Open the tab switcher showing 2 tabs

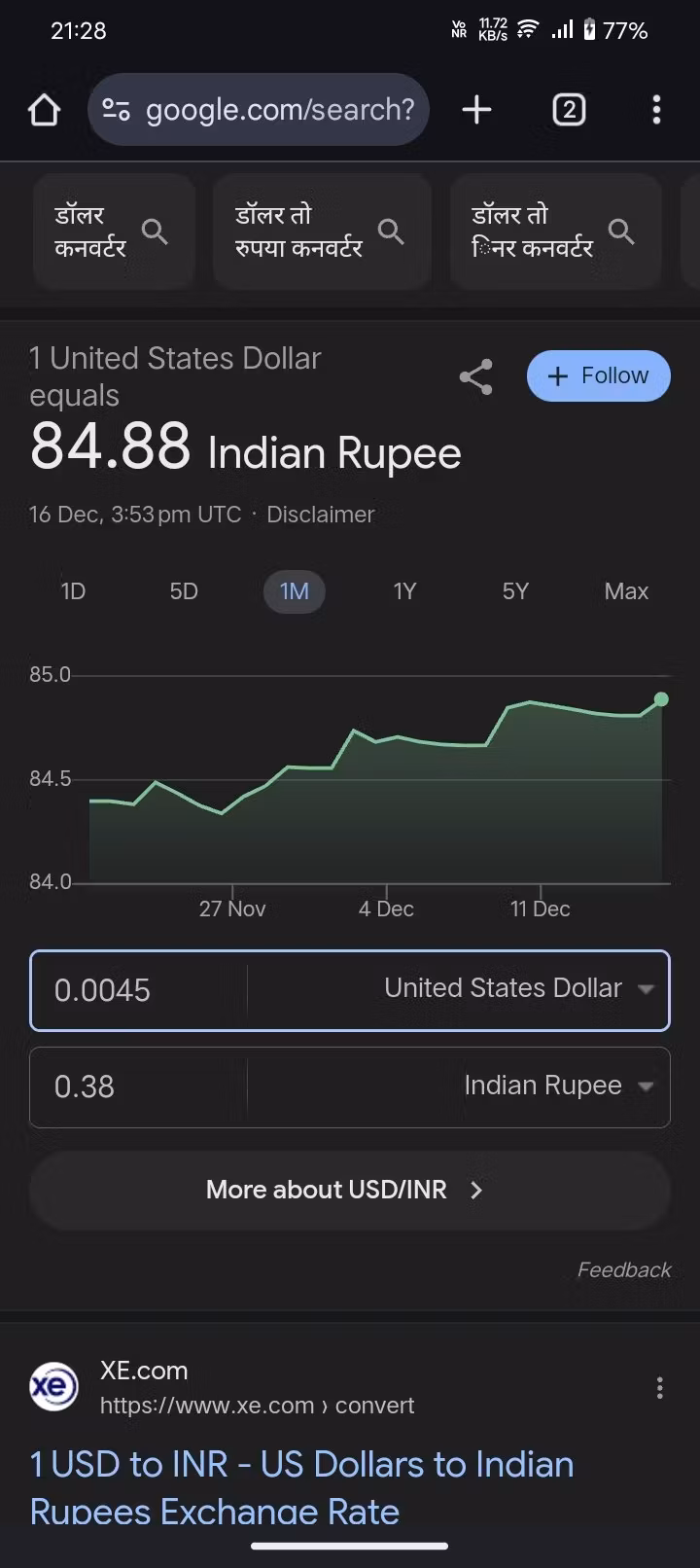(569, 110)
